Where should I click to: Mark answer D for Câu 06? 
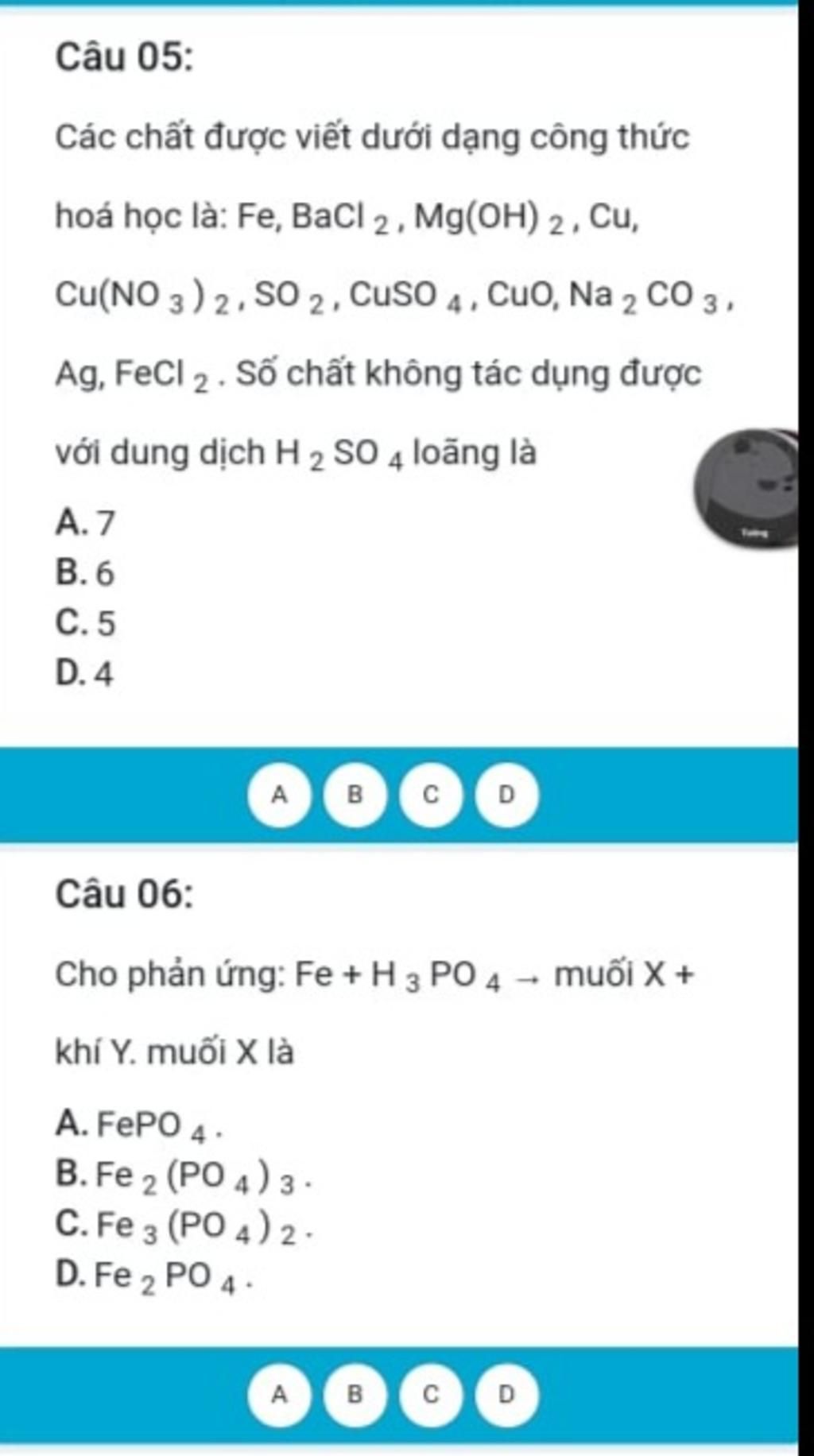(506, 1393)
